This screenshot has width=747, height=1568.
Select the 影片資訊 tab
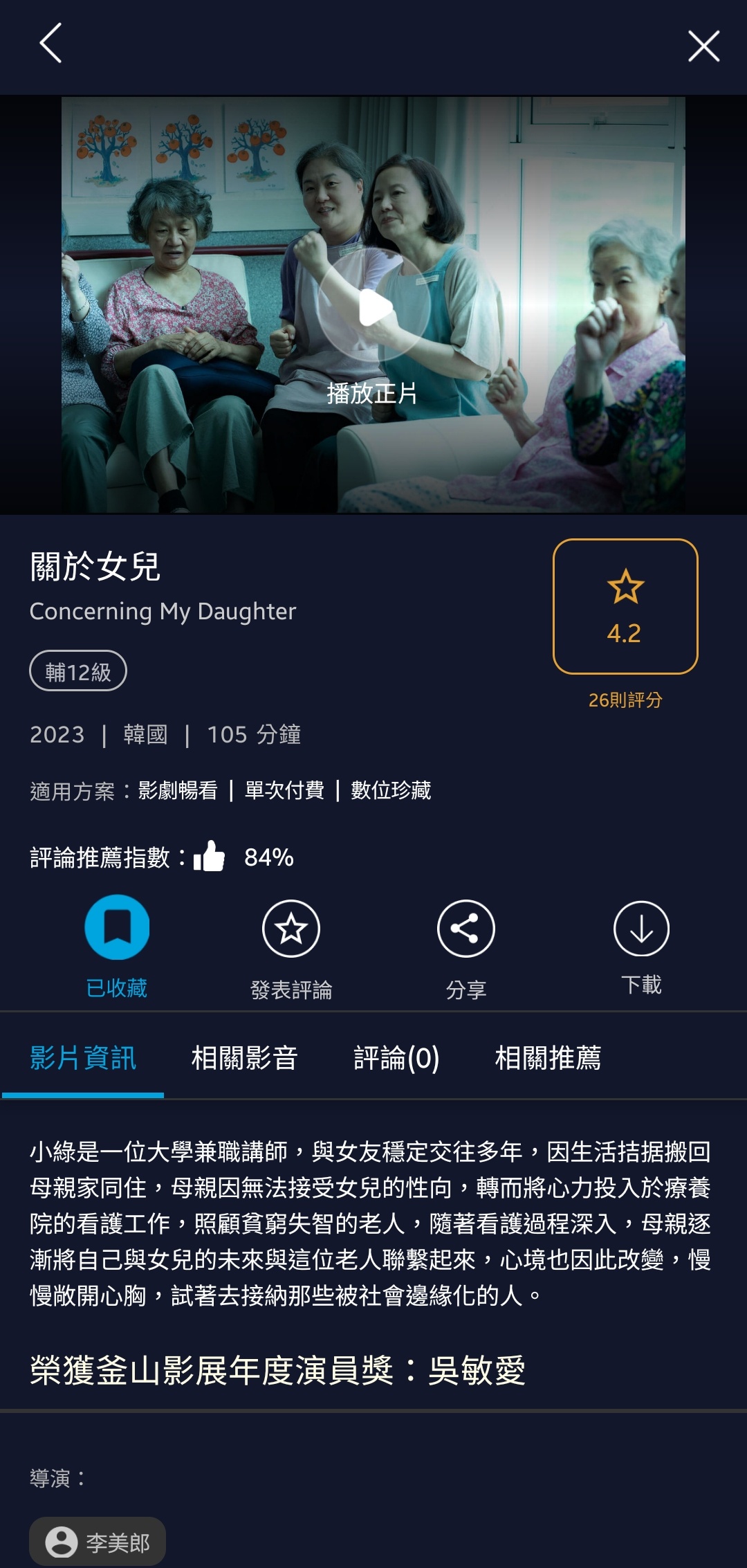(x=83, y=1058)
